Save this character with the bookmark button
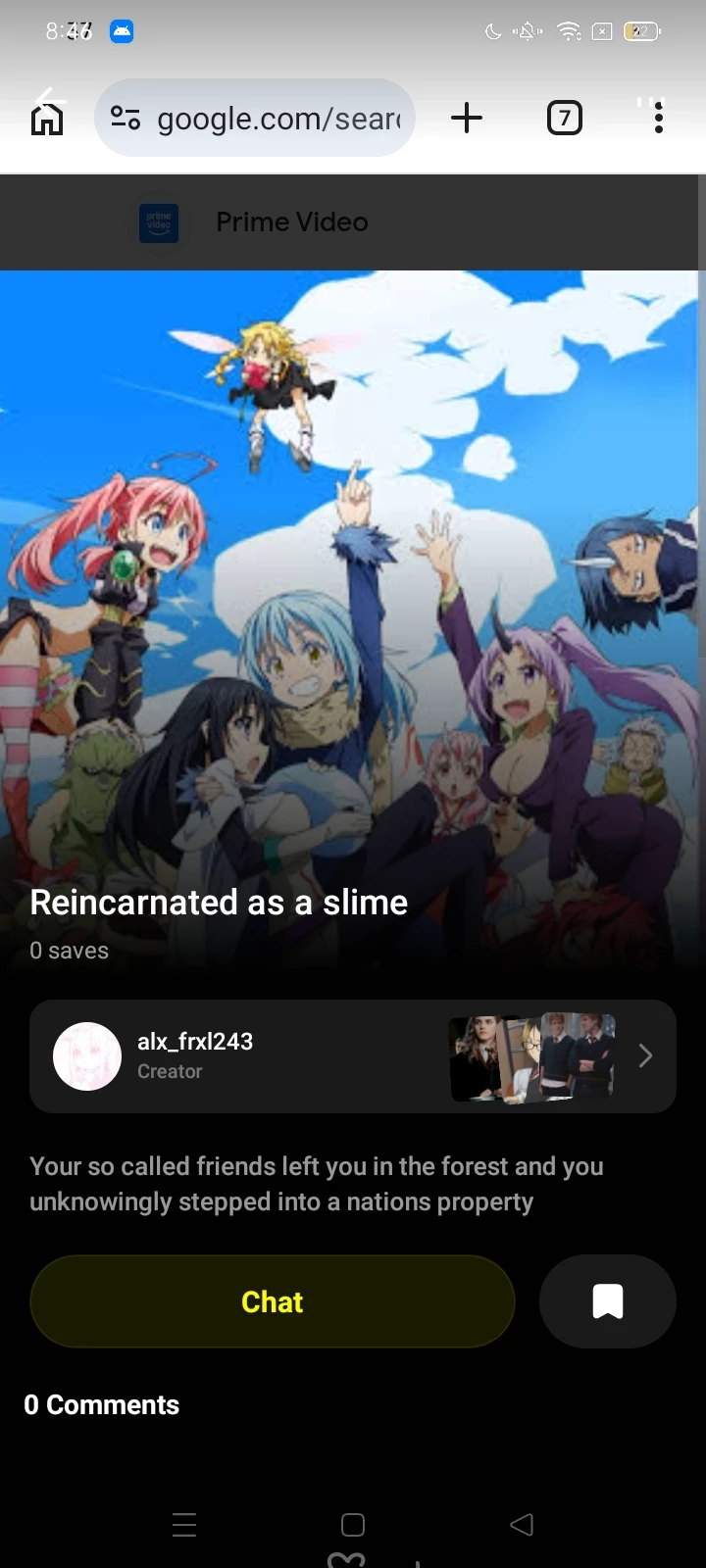This screenshot has height=1568, width=706. click(x=607, y=1301)
